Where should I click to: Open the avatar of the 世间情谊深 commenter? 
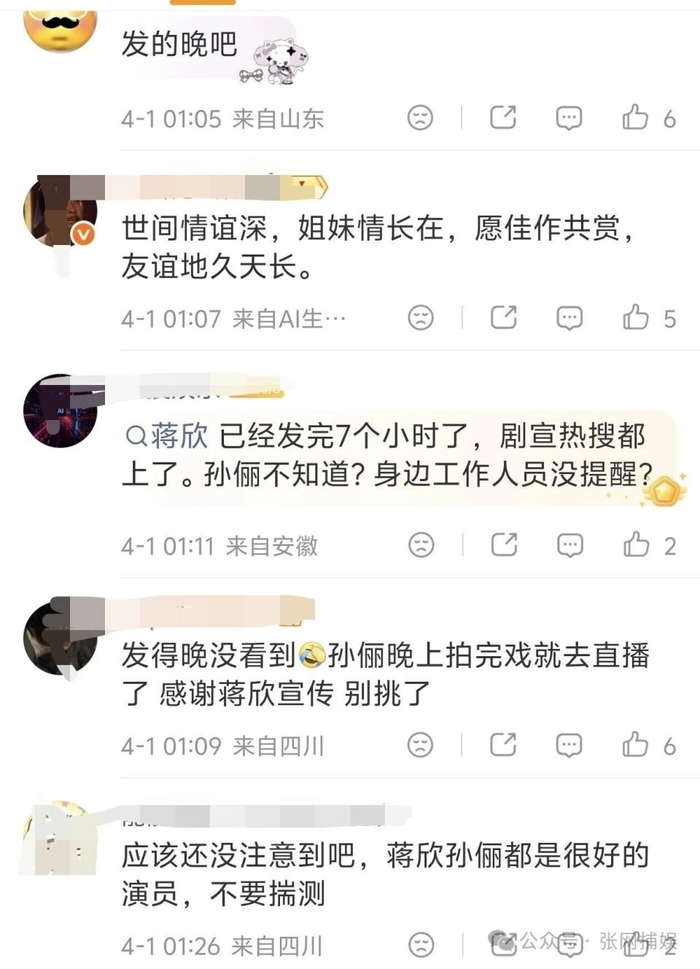click(60, 210)
